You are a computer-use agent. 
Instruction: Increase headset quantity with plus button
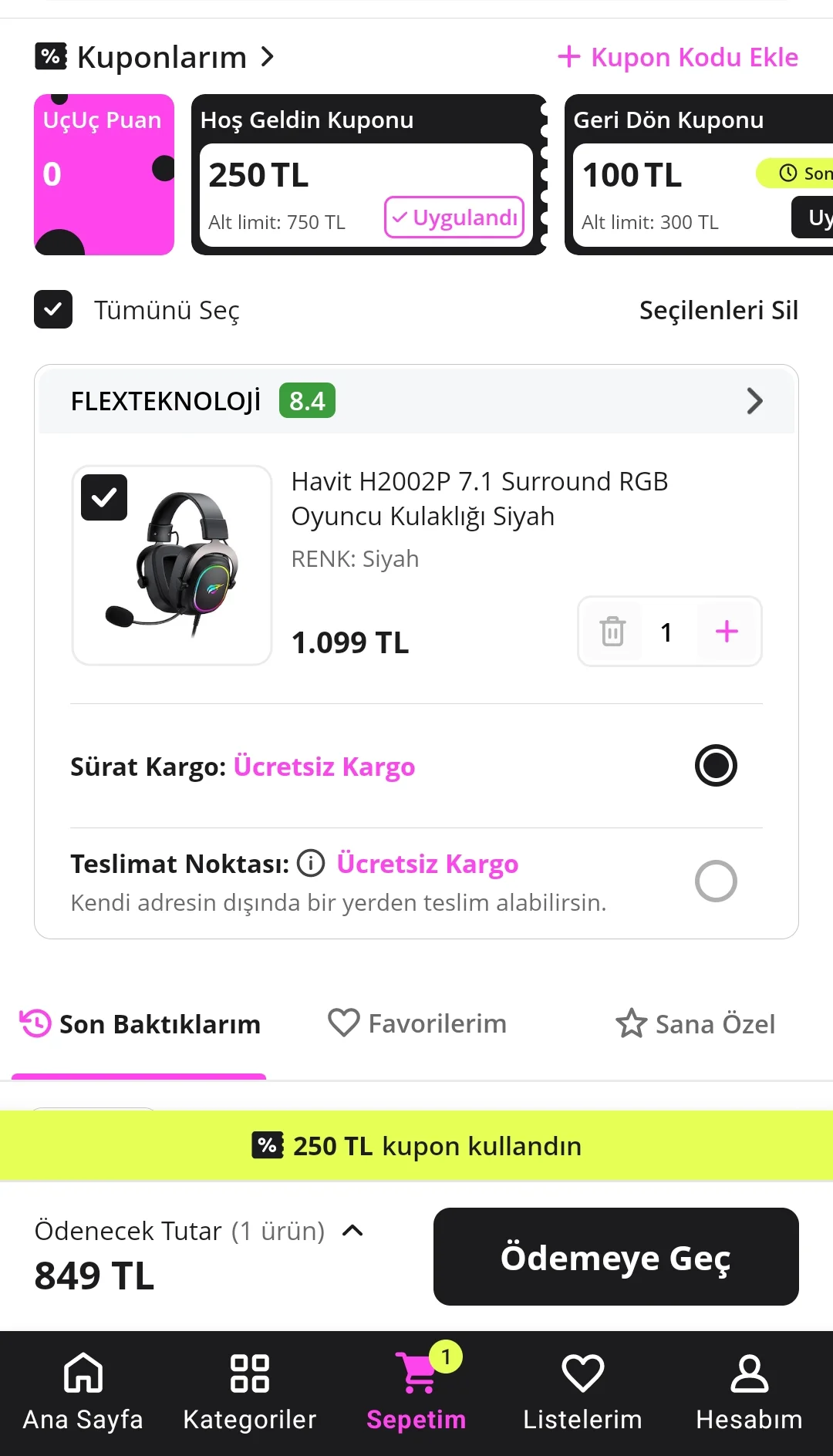click(x=727, y=632)
